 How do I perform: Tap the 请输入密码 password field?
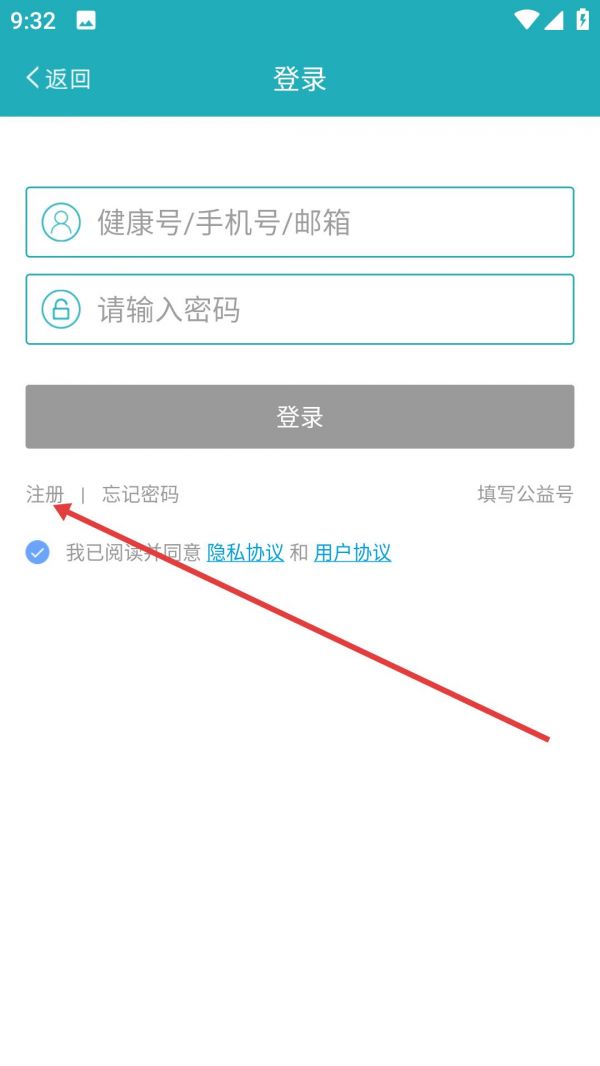300,309
